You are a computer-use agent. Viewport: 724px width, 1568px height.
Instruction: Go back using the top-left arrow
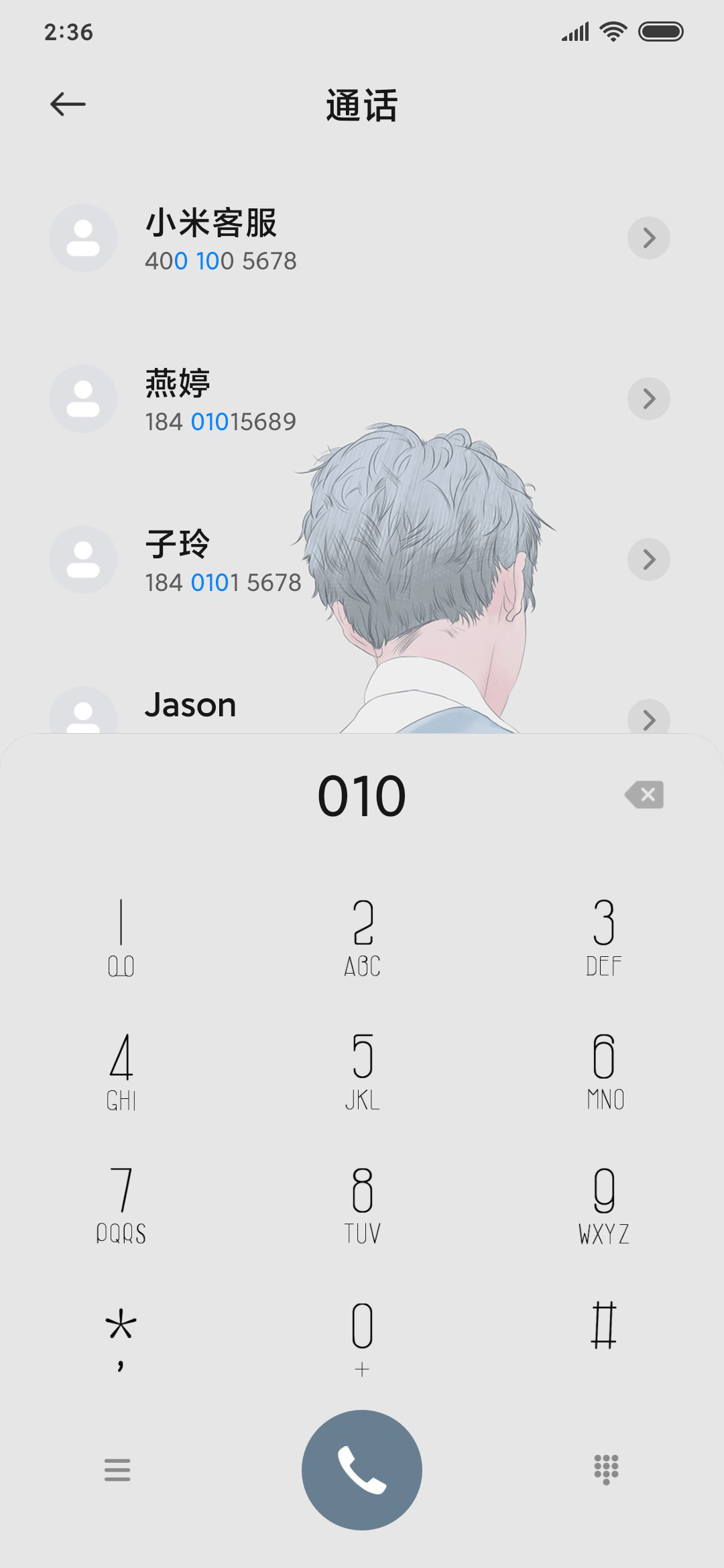(68, 104)
